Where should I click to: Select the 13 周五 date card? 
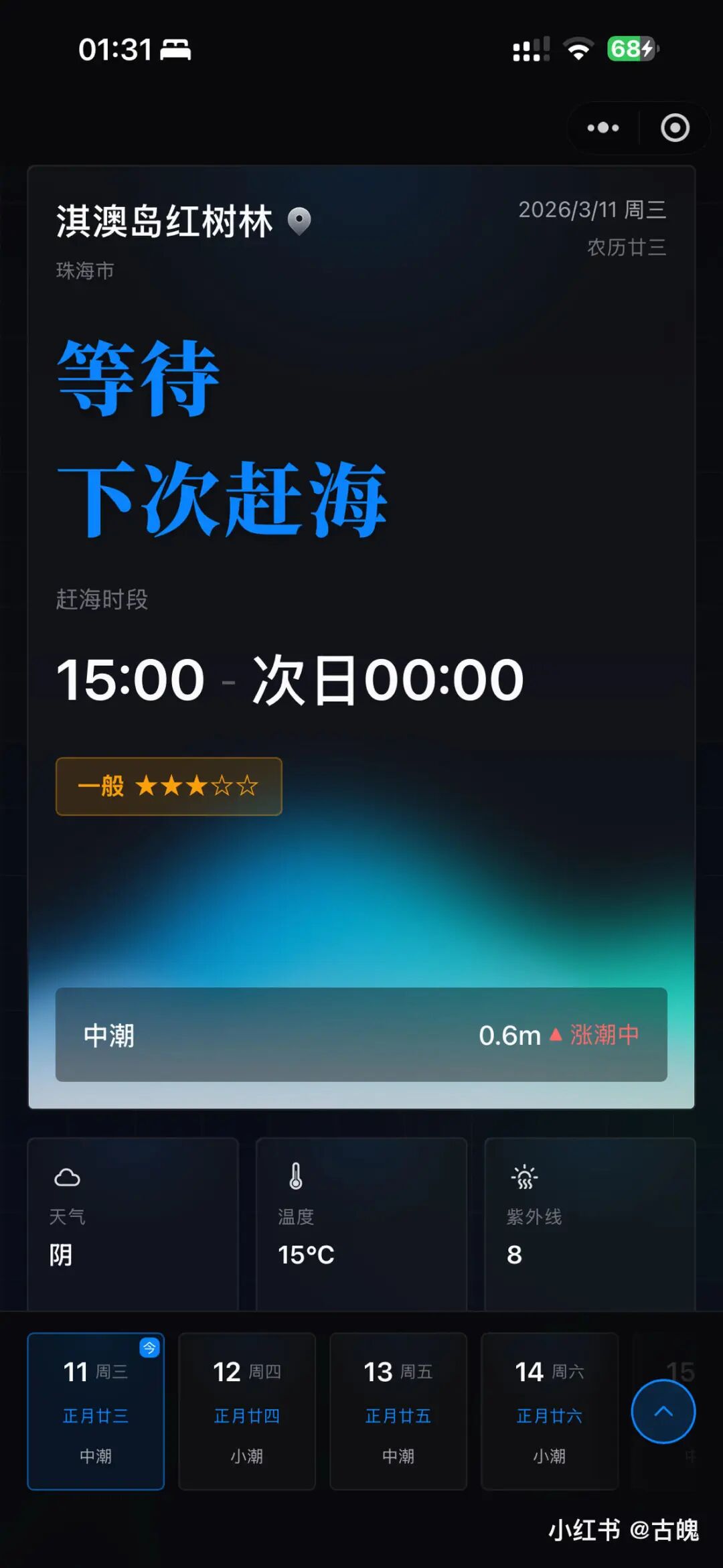(x=398, y=1413)
